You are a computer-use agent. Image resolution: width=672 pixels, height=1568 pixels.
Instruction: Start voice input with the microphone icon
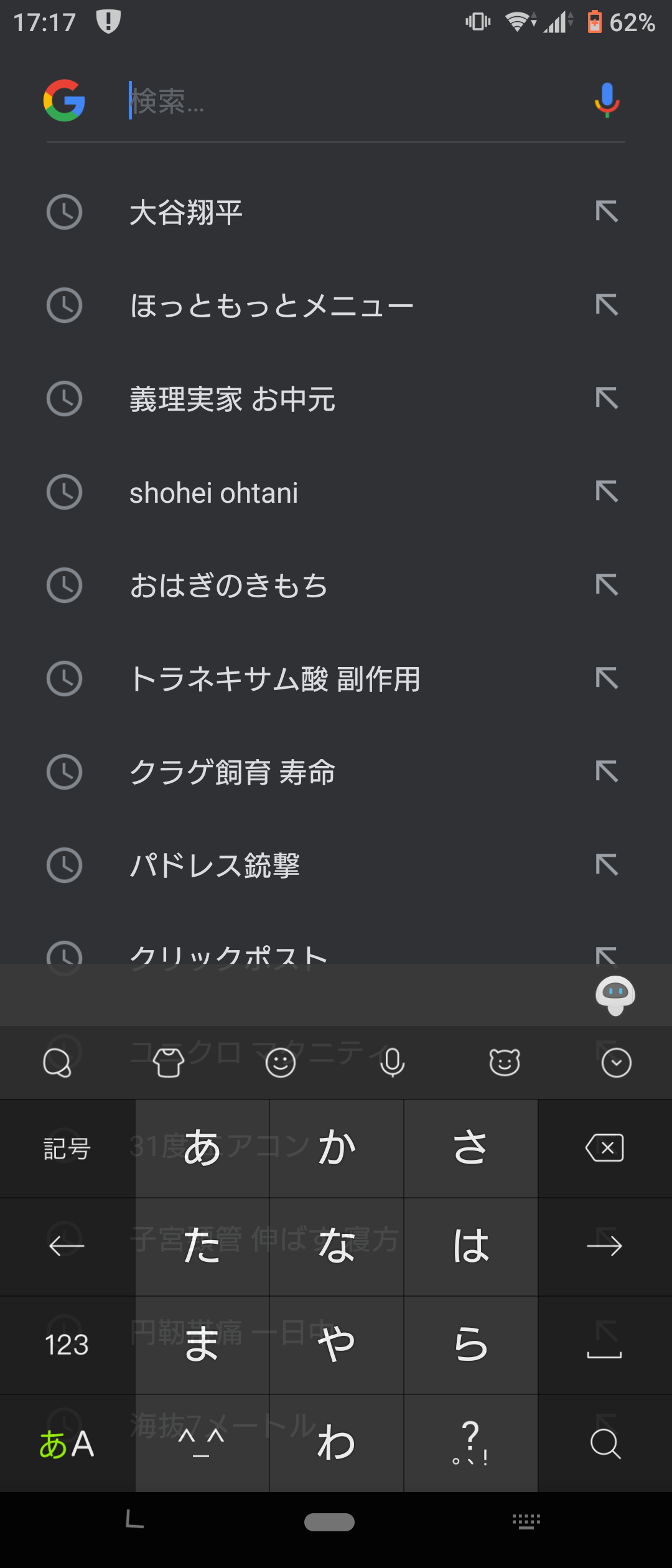coord(391,1062)
